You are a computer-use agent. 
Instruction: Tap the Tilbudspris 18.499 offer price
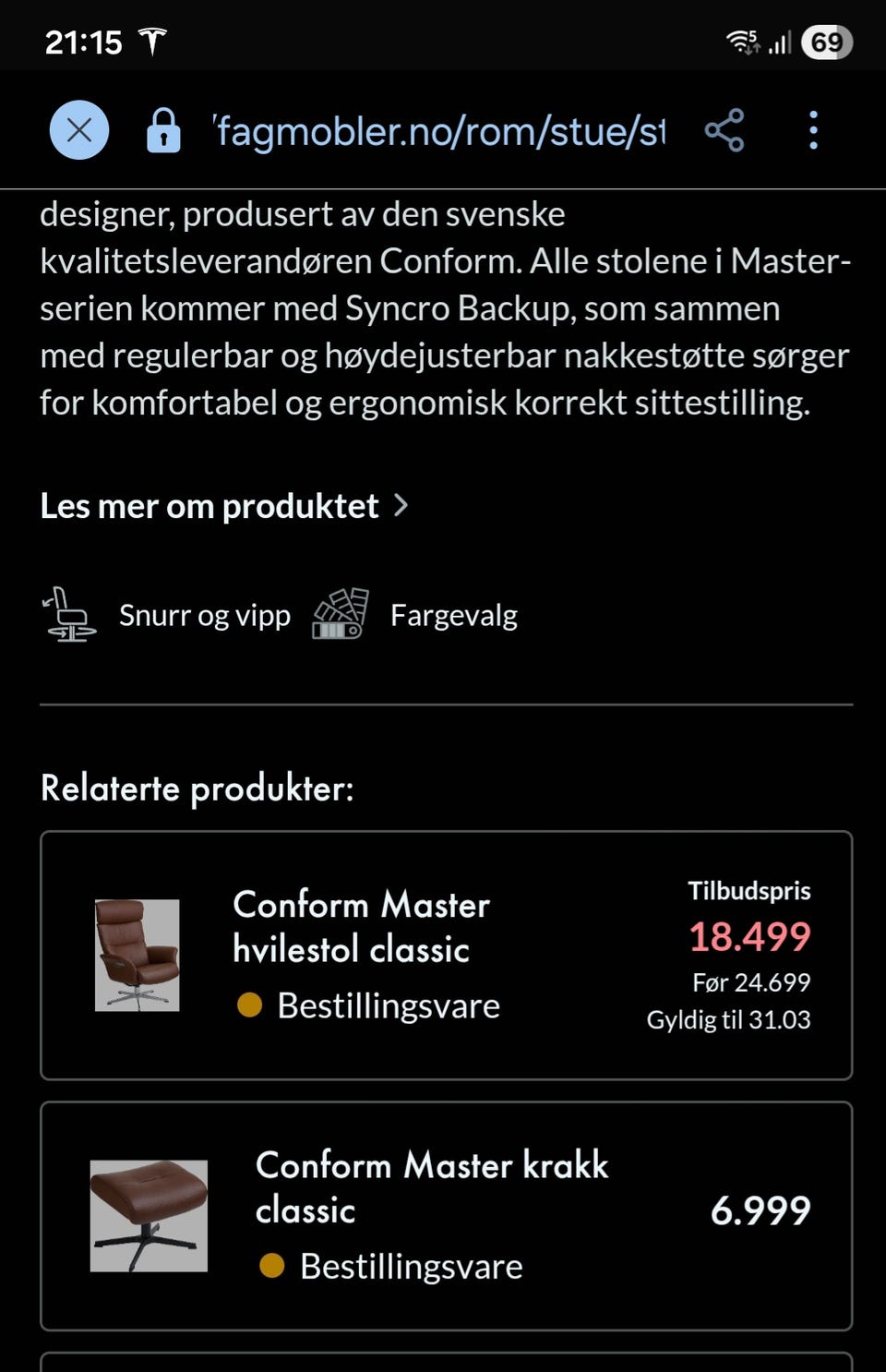click(x=749, y=938)
